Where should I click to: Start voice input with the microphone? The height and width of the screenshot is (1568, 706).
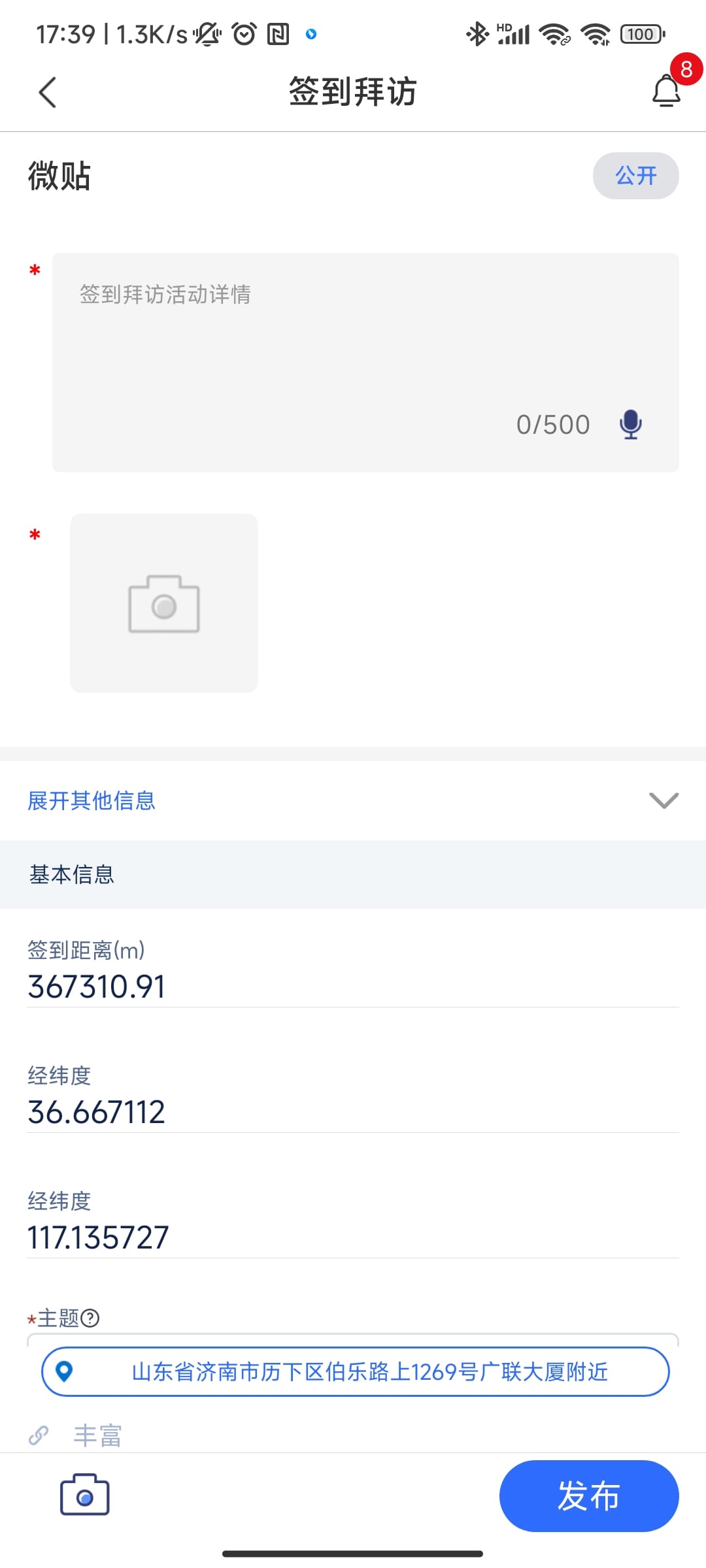pyautogui.click(x=630, y=425)
